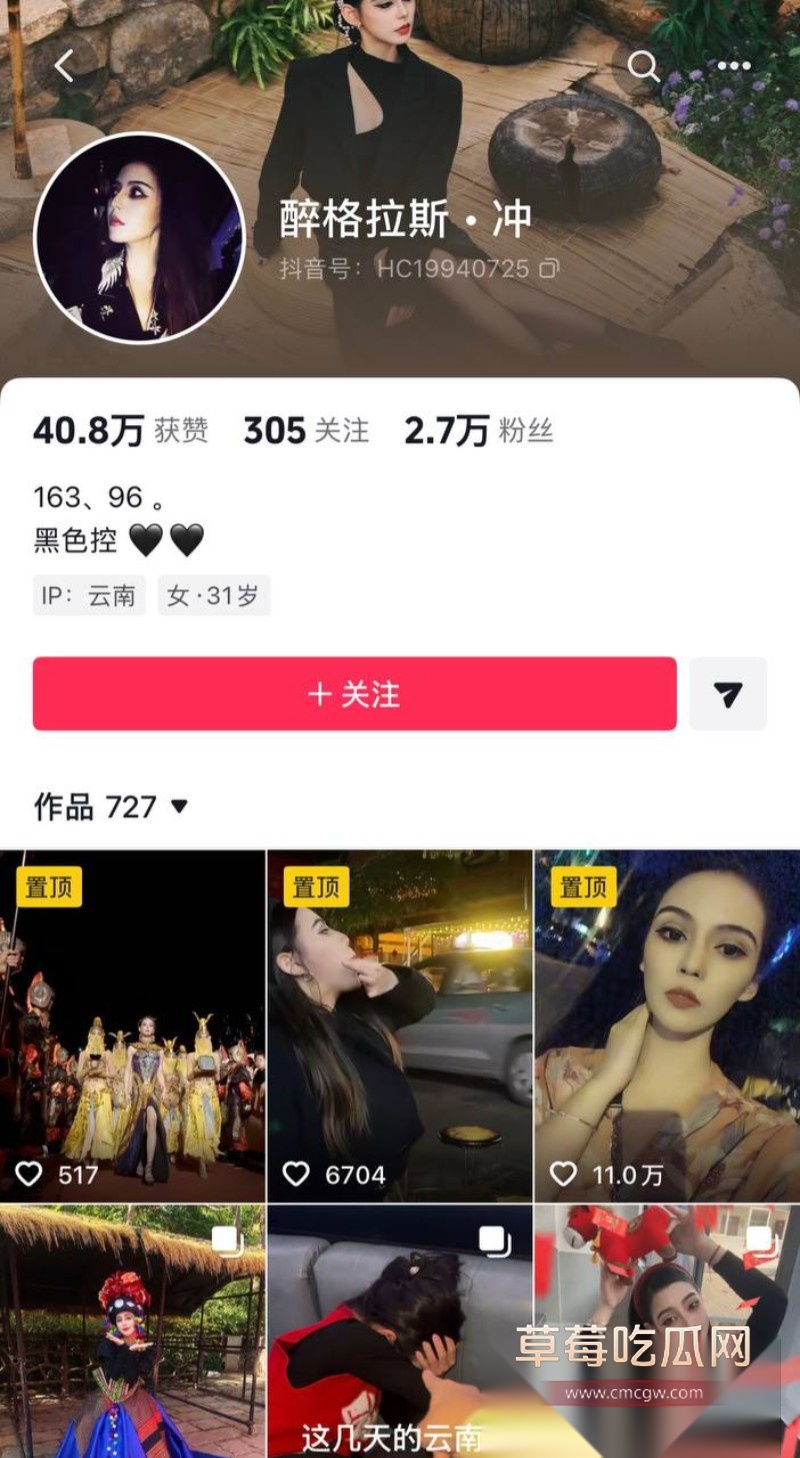Image resolution: width=800 pixels, height=1458 pixels.
Task: Tap the back arrow to leave profile
Action: [x=63, y=66]
